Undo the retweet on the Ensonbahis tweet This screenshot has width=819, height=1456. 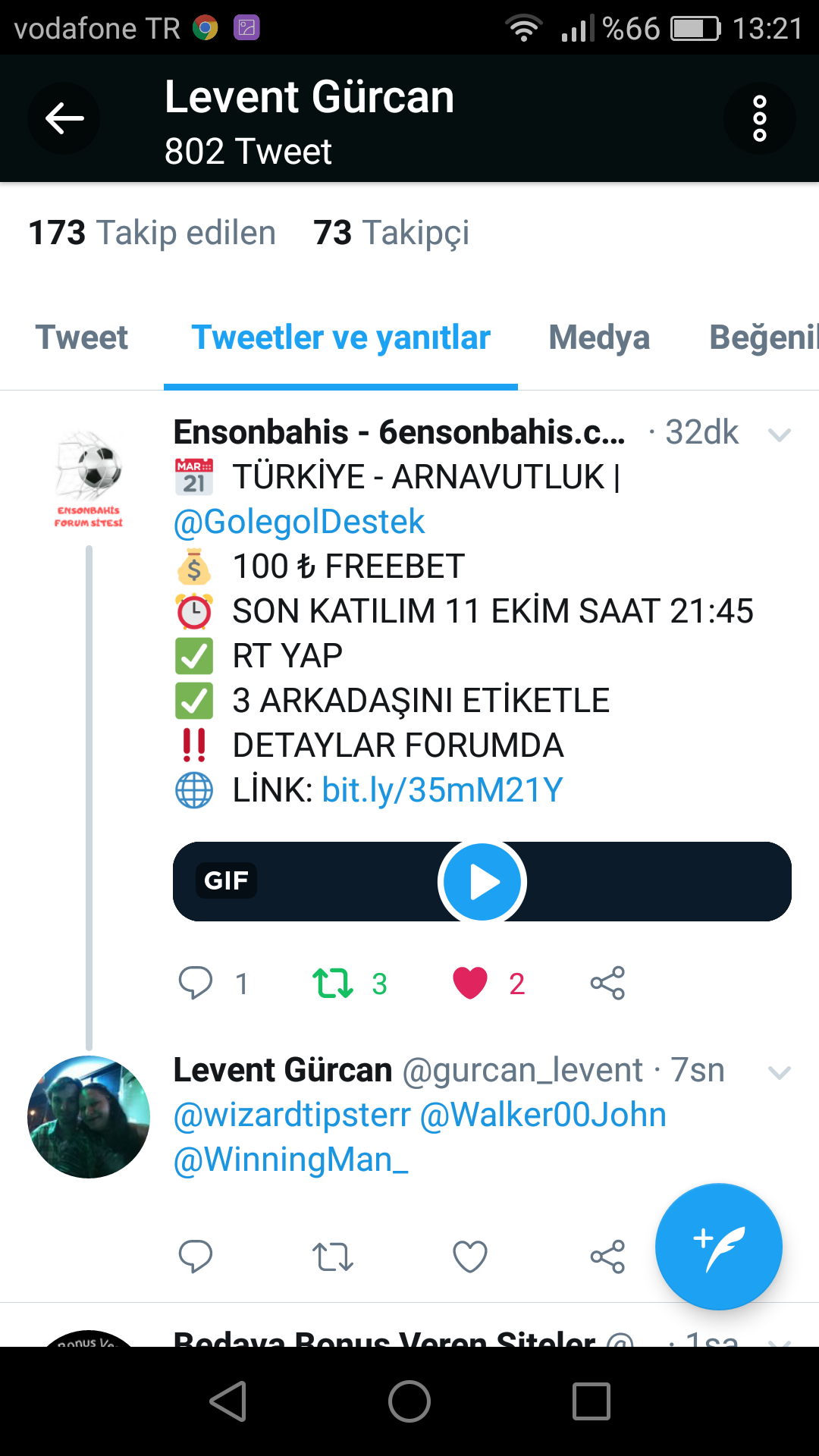point(333,984)
